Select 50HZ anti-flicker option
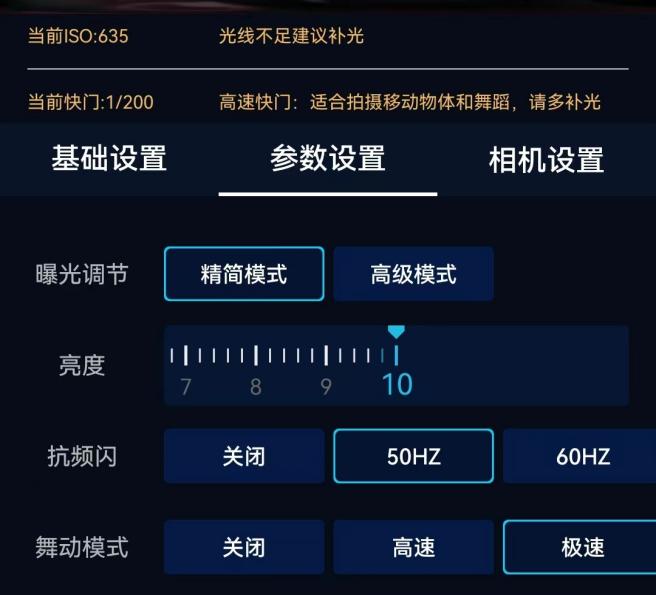The image size is (656, 595). point(413,457)
